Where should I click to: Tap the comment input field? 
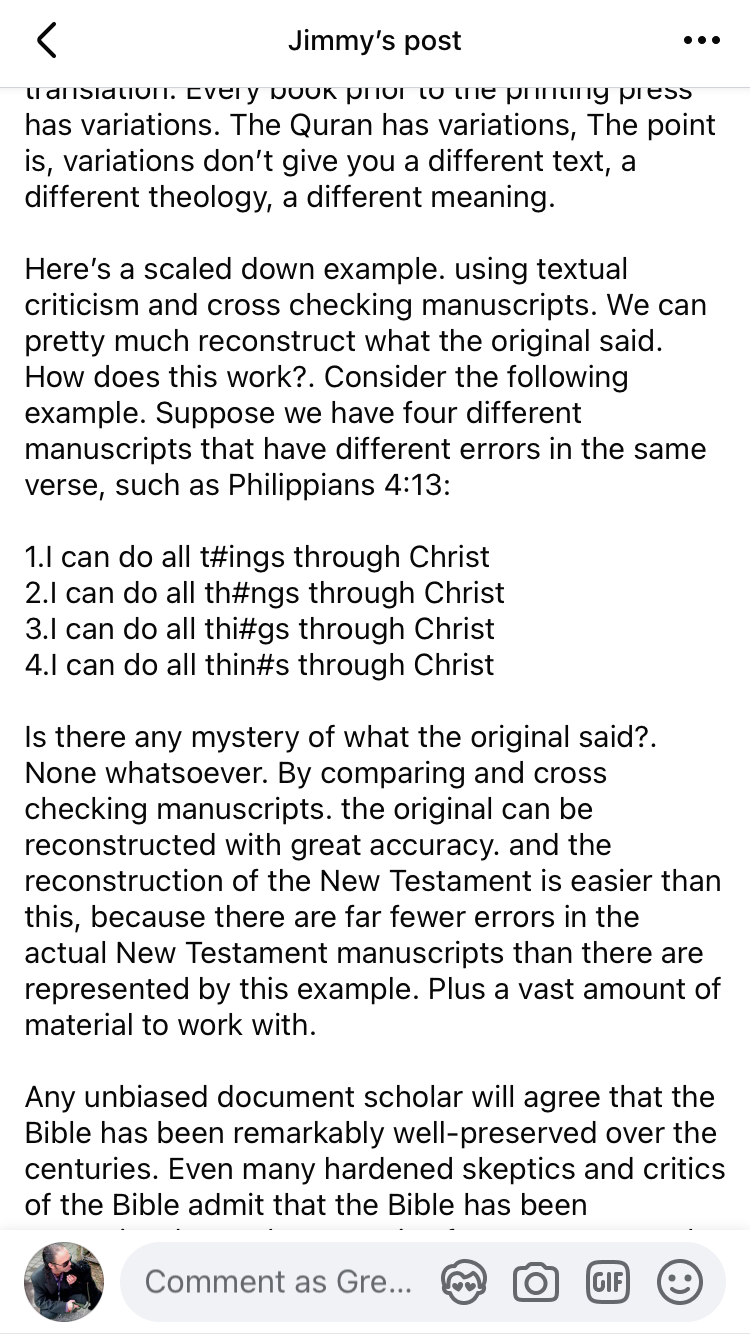(x=278, y=1282)
